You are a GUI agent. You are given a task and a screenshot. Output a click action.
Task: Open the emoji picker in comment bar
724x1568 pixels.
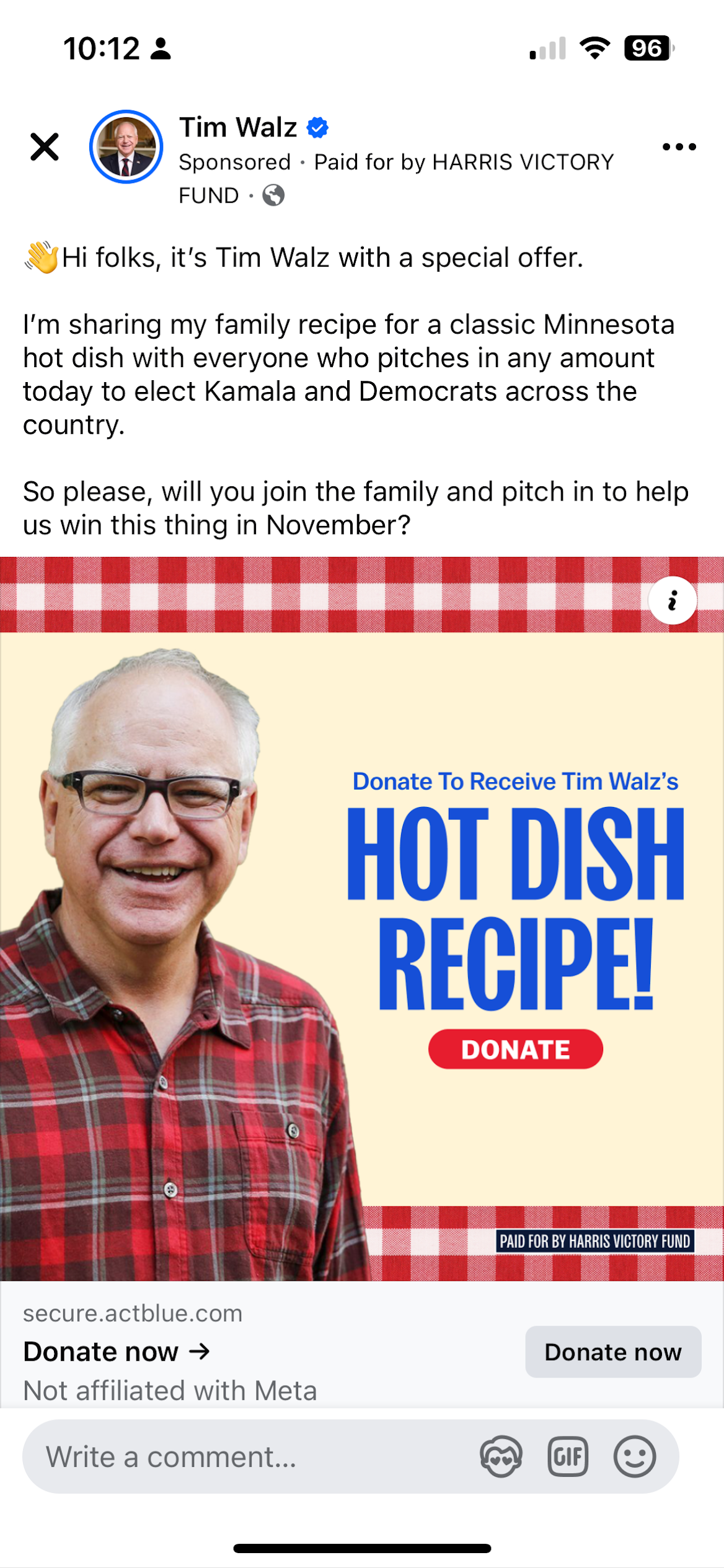tap(635, 1457)
